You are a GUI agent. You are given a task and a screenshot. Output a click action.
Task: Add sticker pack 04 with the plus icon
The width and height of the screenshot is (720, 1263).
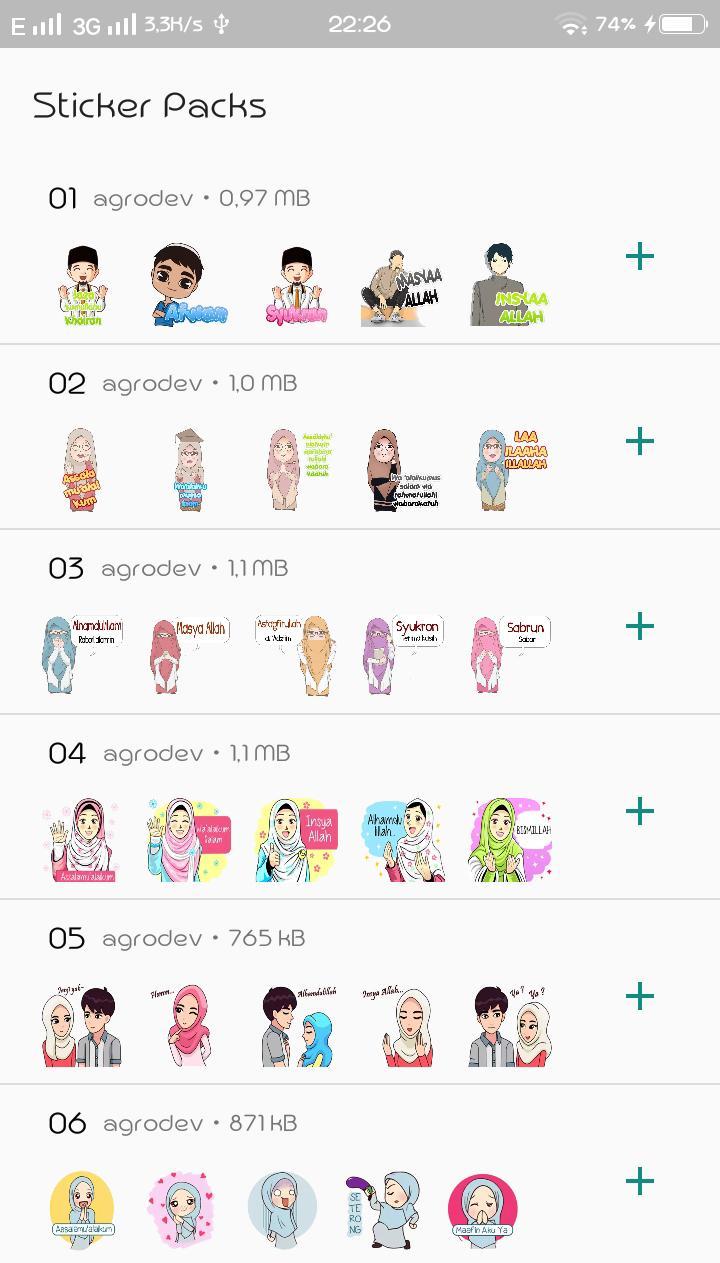[640, 811]
